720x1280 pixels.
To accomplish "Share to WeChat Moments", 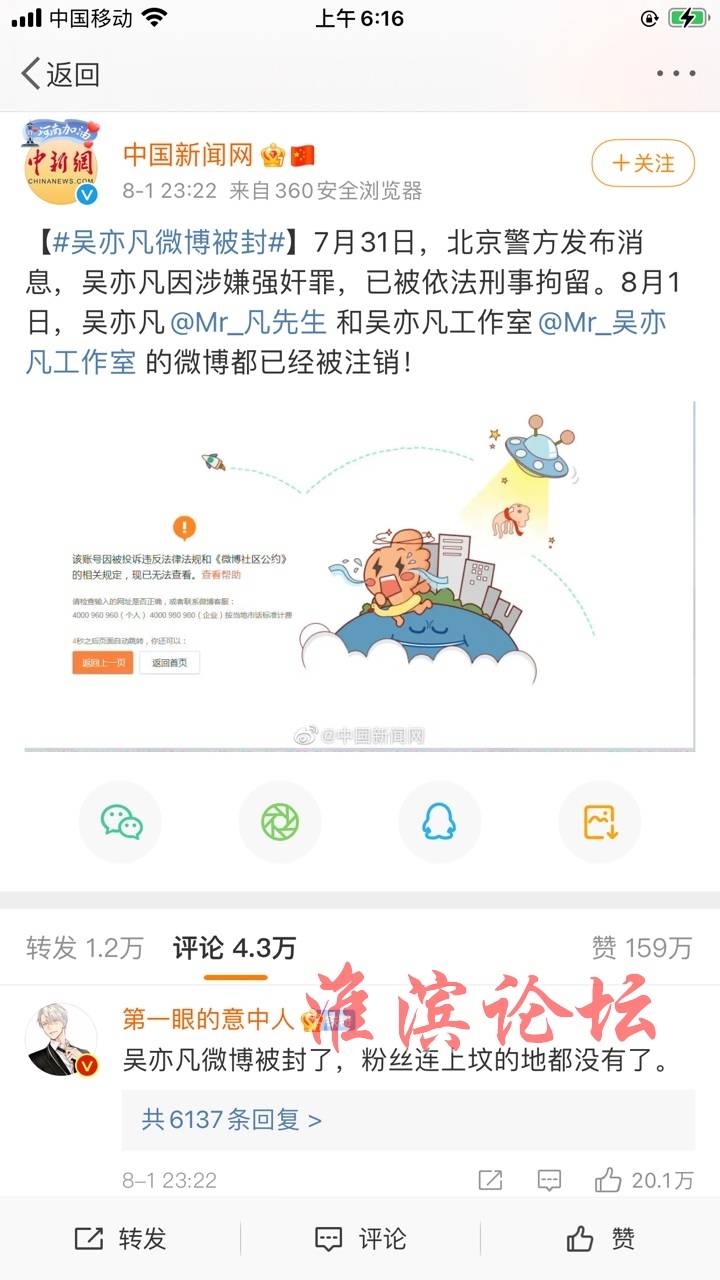I will click(x=280, y=822).
